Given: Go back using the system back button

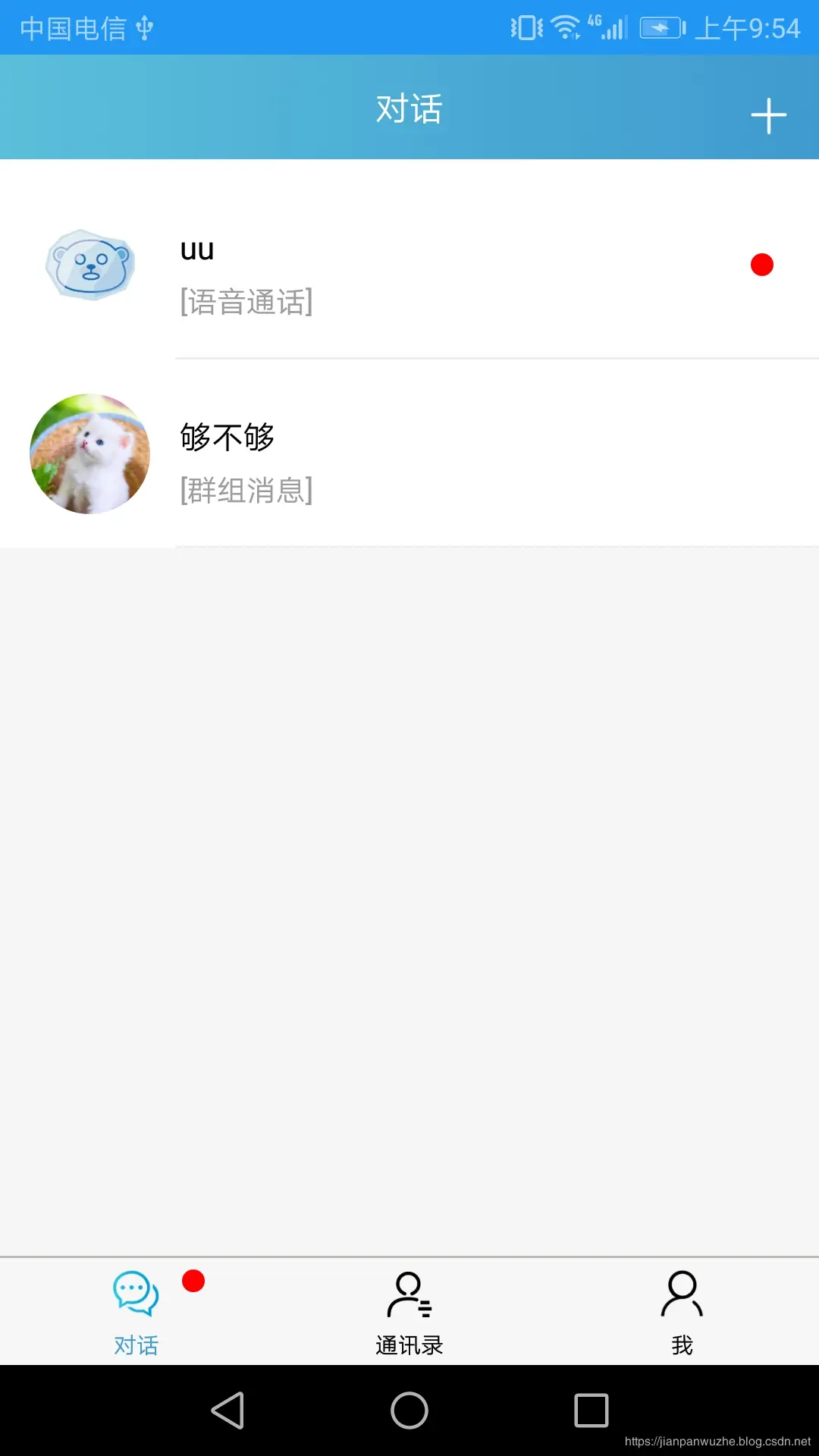Looking at the screenshot, I should [x=227, y=1410].
